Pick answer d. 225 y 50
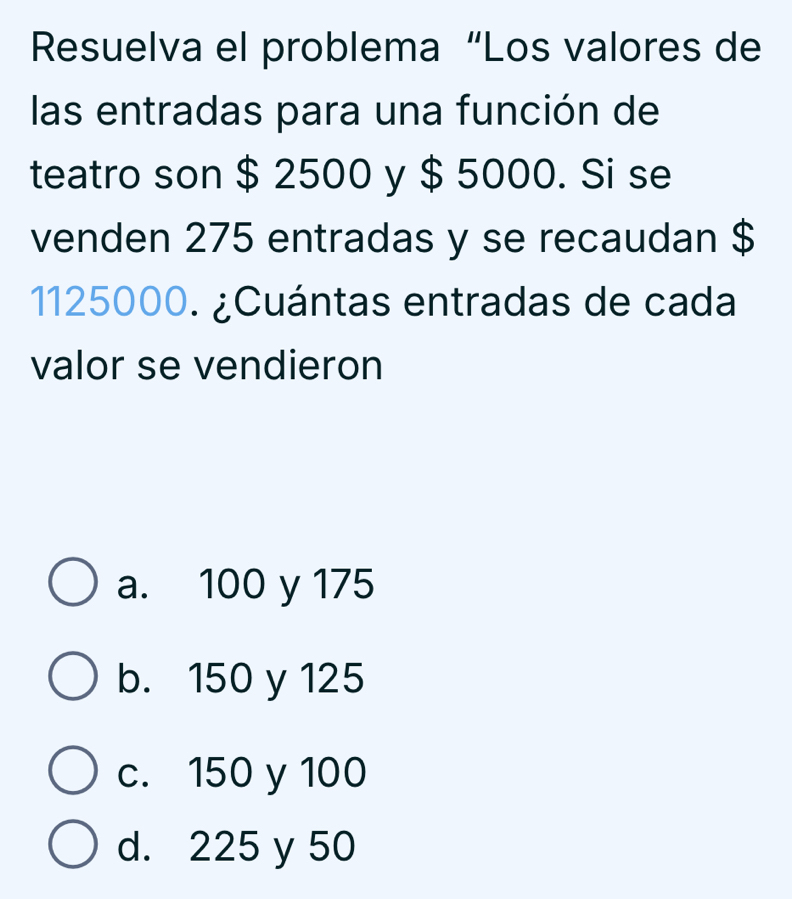792x899 pixels. point(73,847)
